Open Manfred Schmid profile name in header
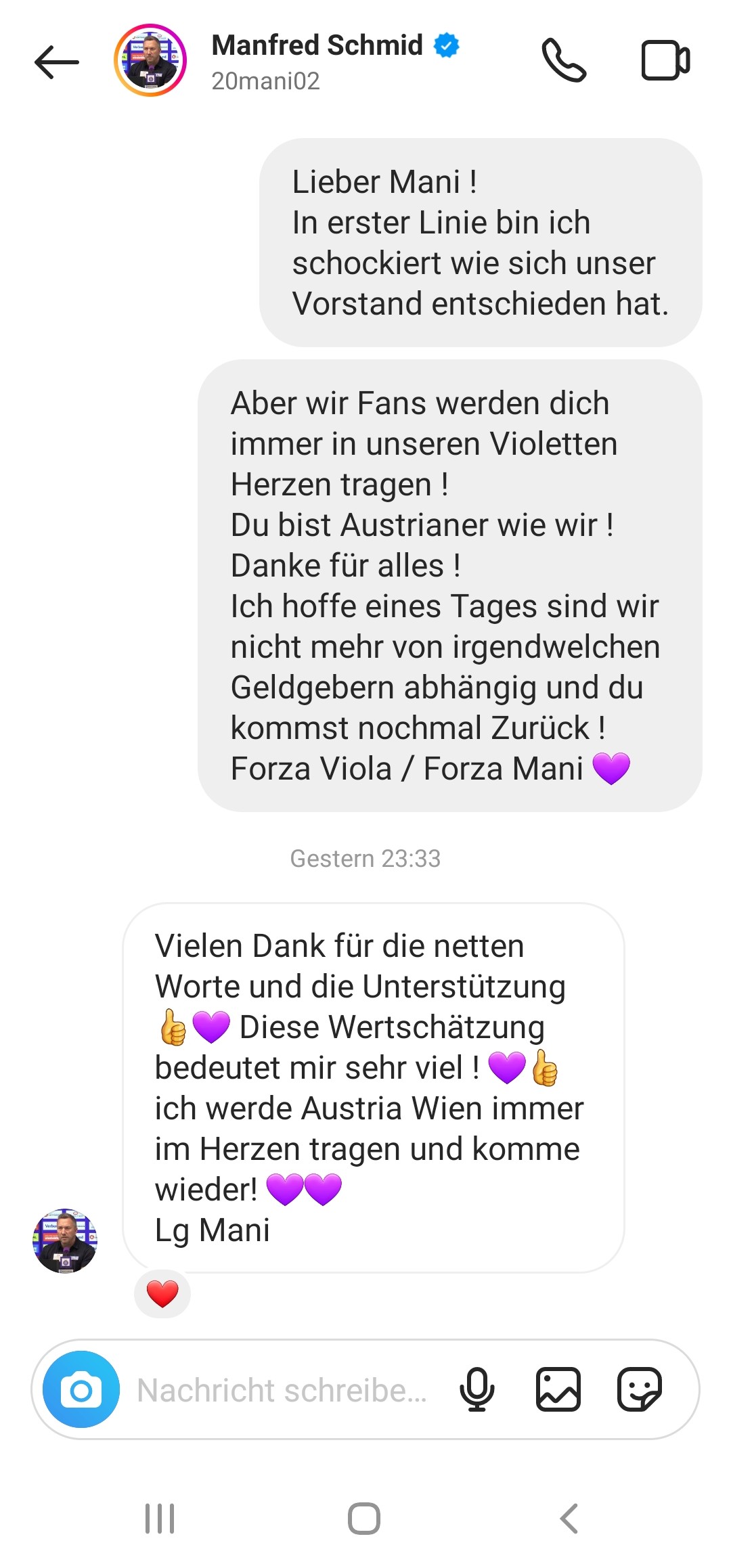This screenshot has height=1568, width=731. (x=317, y=45)
